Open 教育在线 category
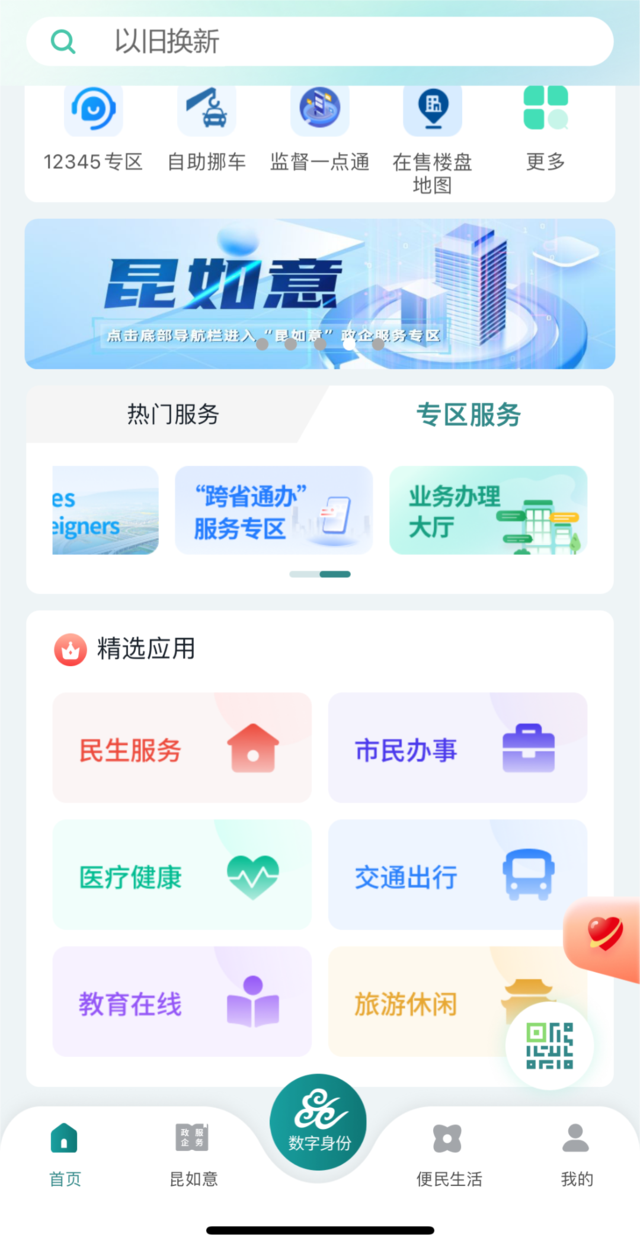This screenshot has width=640, height=1247. click(x=182, y=1002)
